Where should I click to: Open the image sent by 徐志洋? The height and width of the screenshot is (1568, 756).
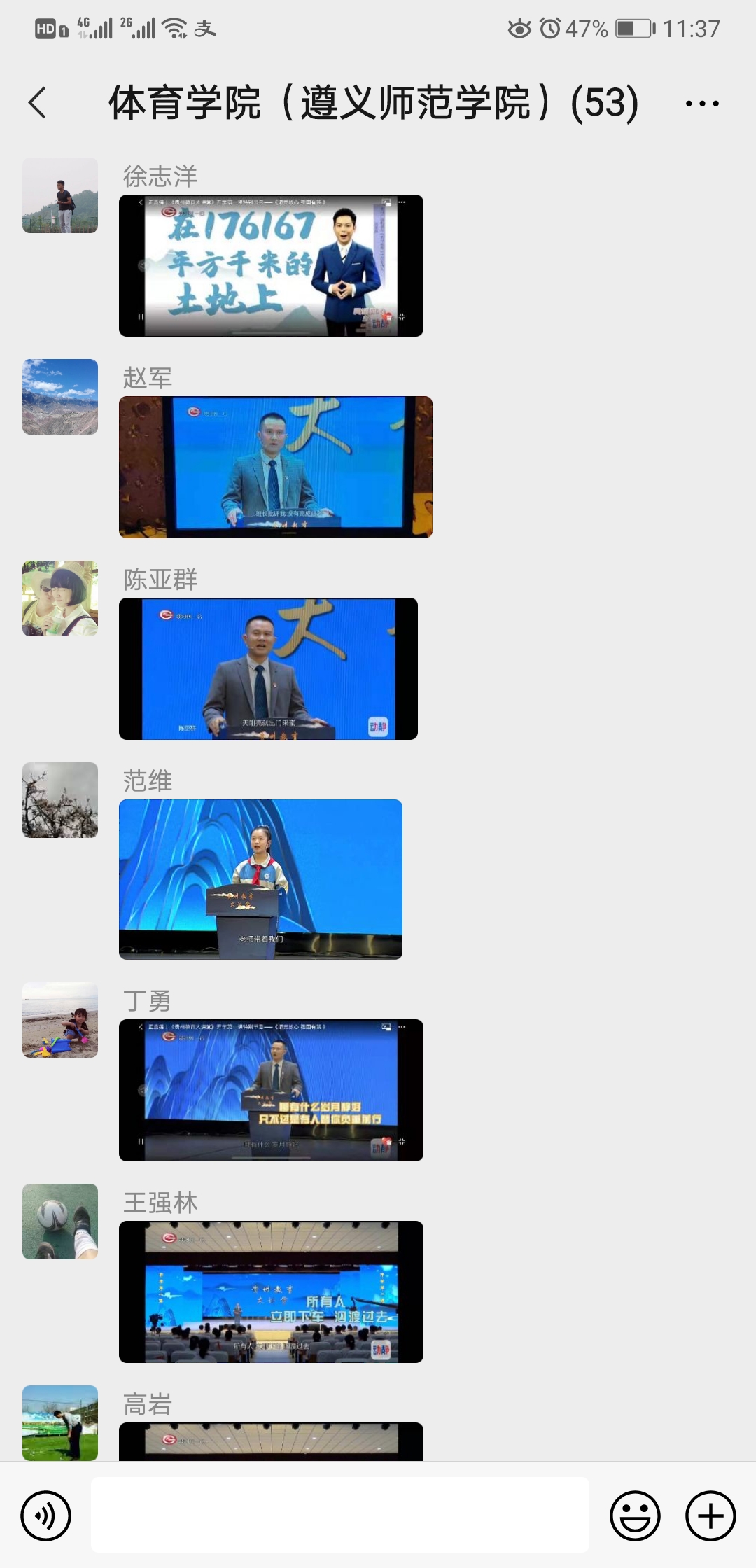(x=271, y=265)
